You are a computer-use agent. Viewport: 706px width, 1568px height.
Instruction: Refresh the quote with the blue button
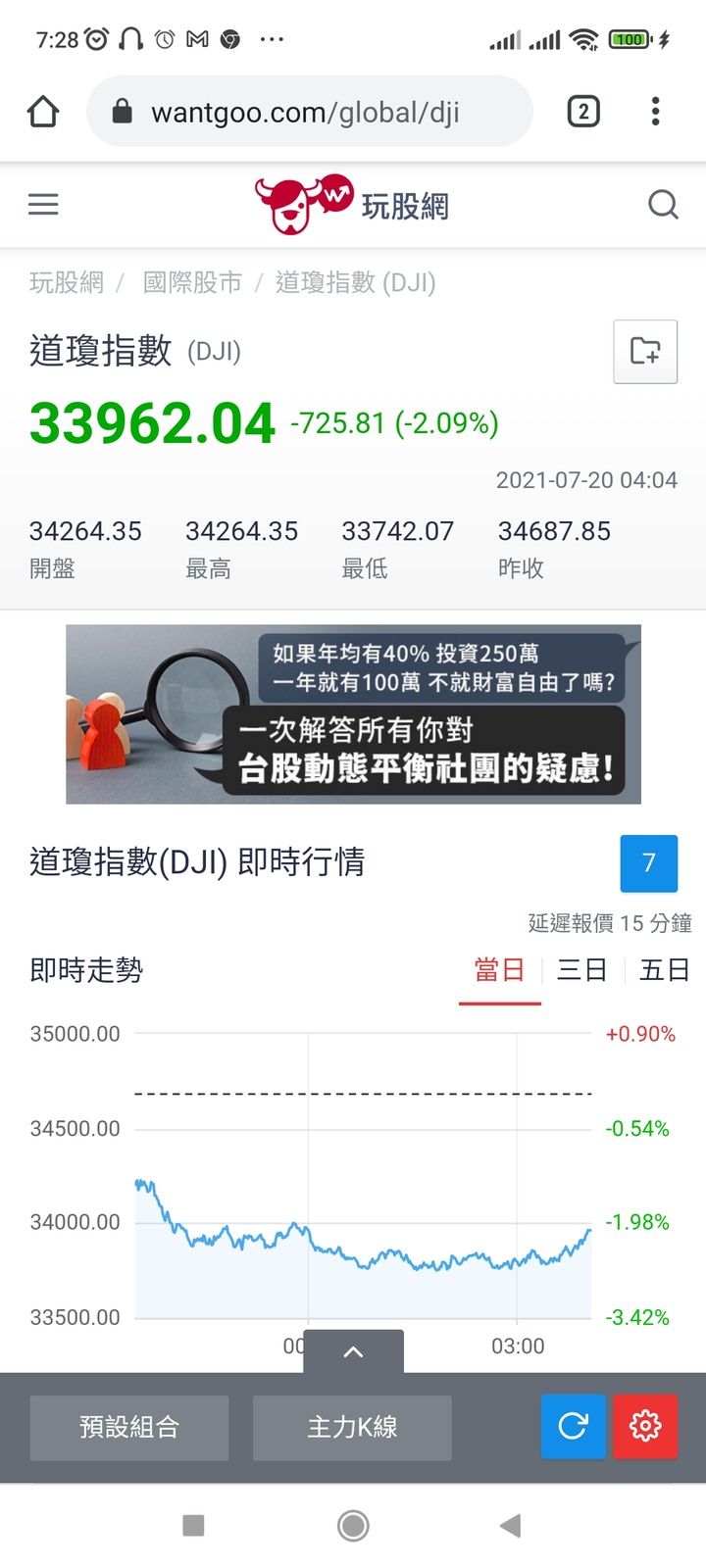coord(573,1426)
